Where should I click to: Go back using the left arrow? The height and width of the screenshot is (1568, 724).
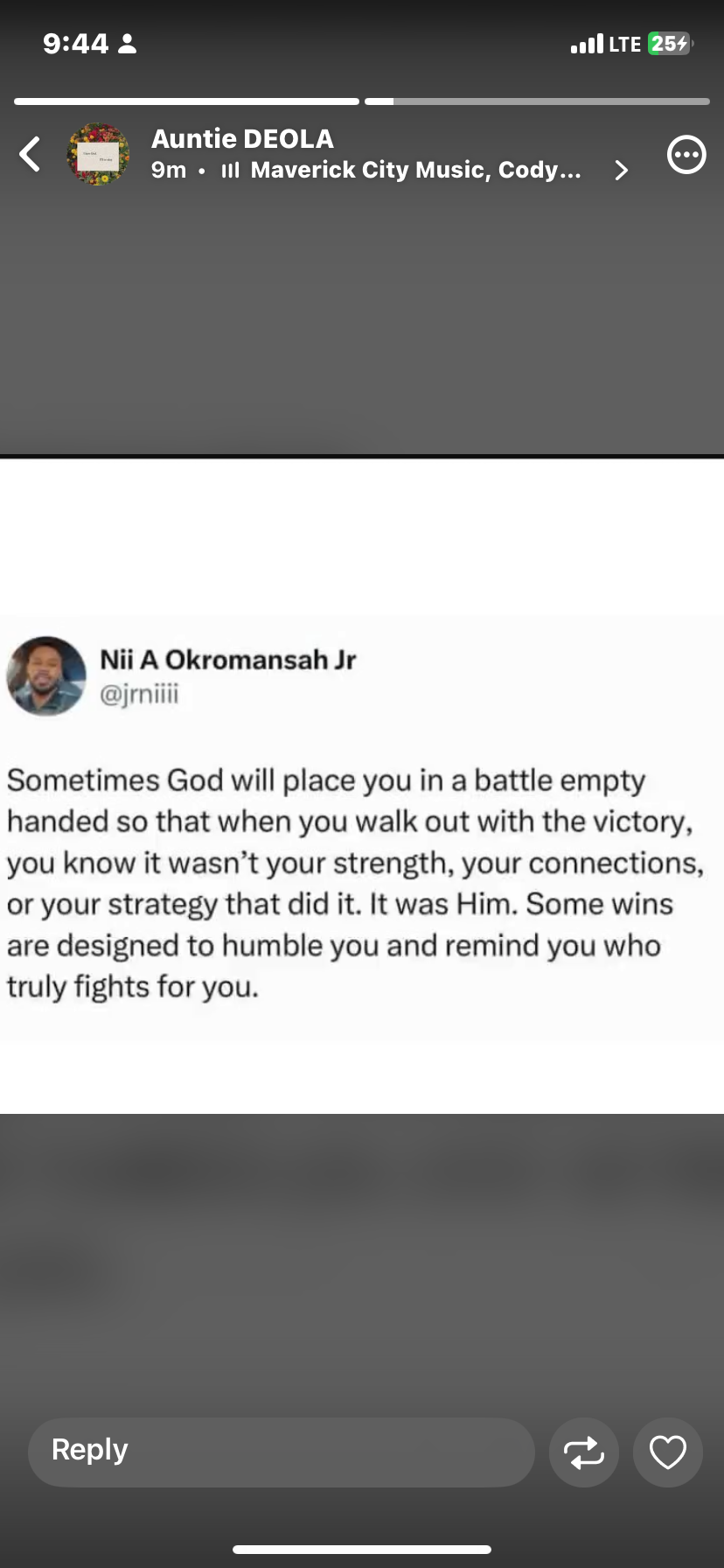coord(30,154)
